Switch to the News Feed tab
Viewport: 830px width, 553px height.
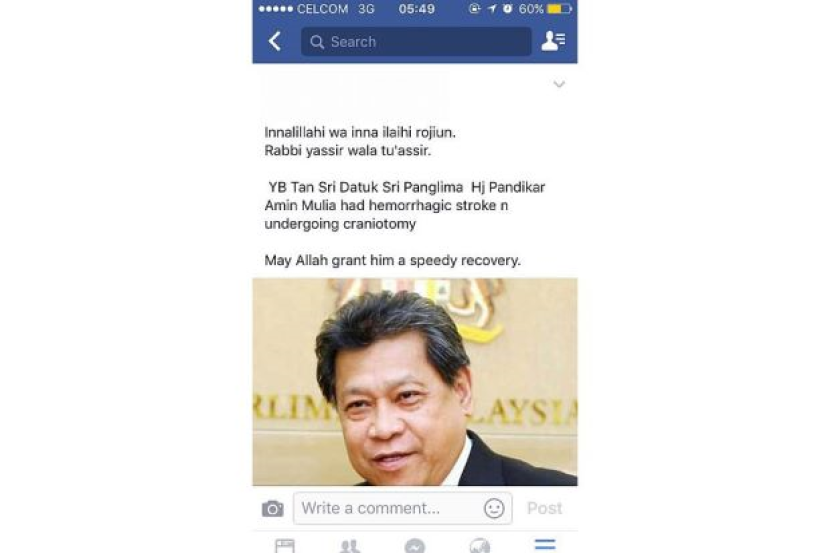[x=285, y=545]
